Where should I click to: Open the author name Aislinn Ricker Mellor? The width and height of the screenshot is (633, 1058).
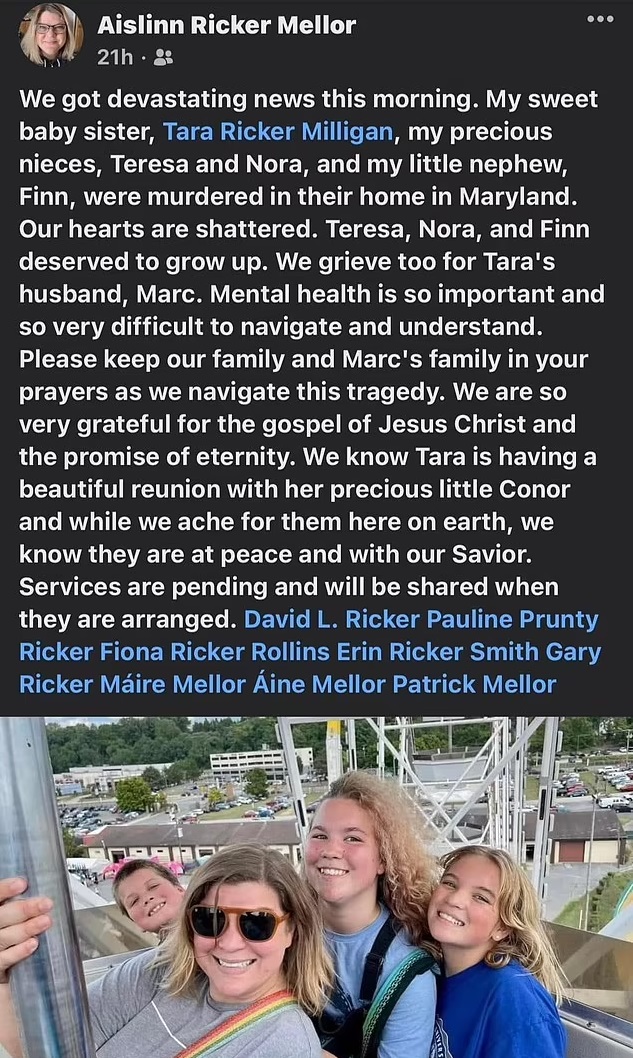pyautogui.click(x=226, y=26)
